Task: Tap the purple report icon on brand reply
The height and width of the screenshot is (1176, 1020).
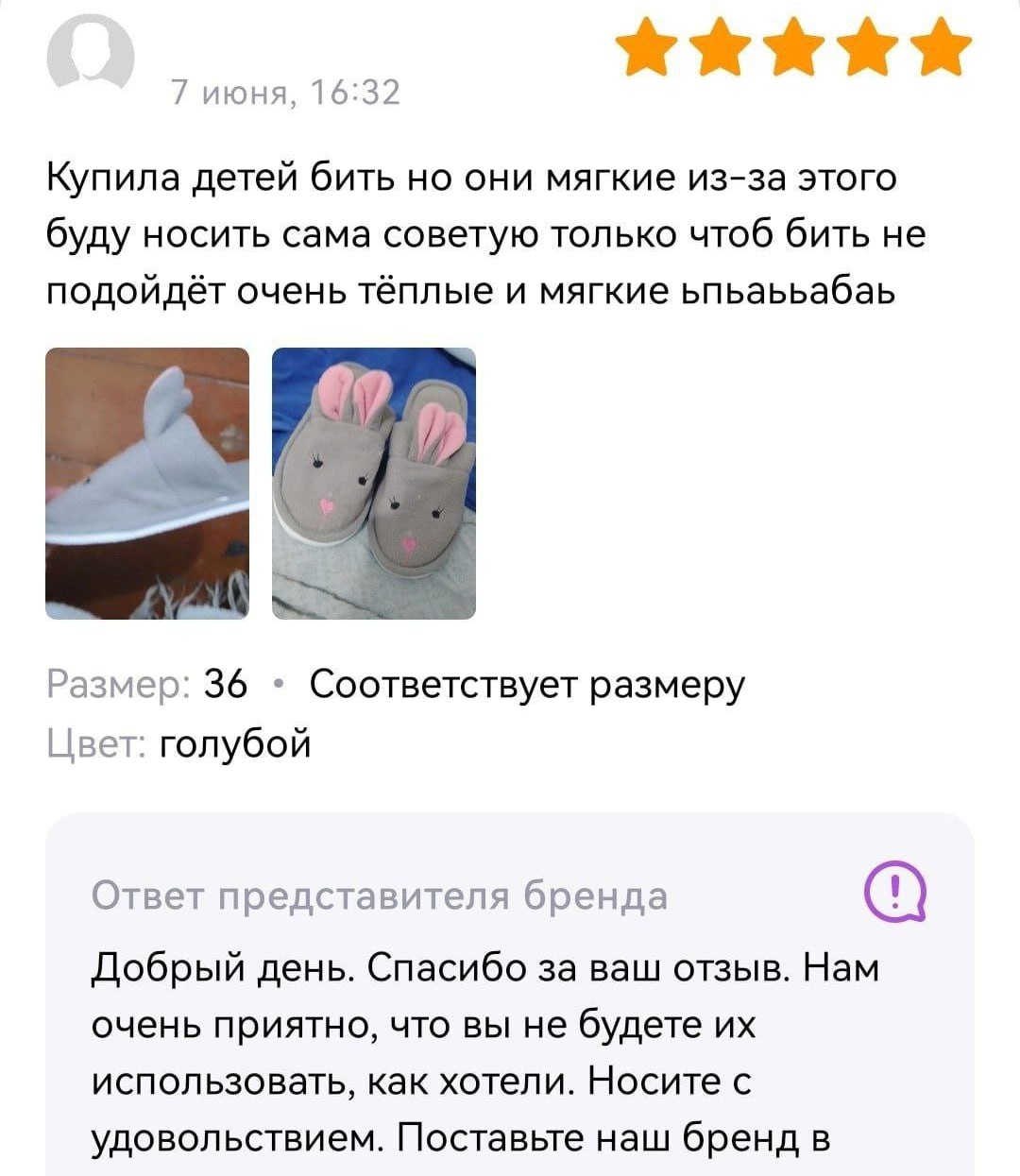Action: tap(895, 892)
